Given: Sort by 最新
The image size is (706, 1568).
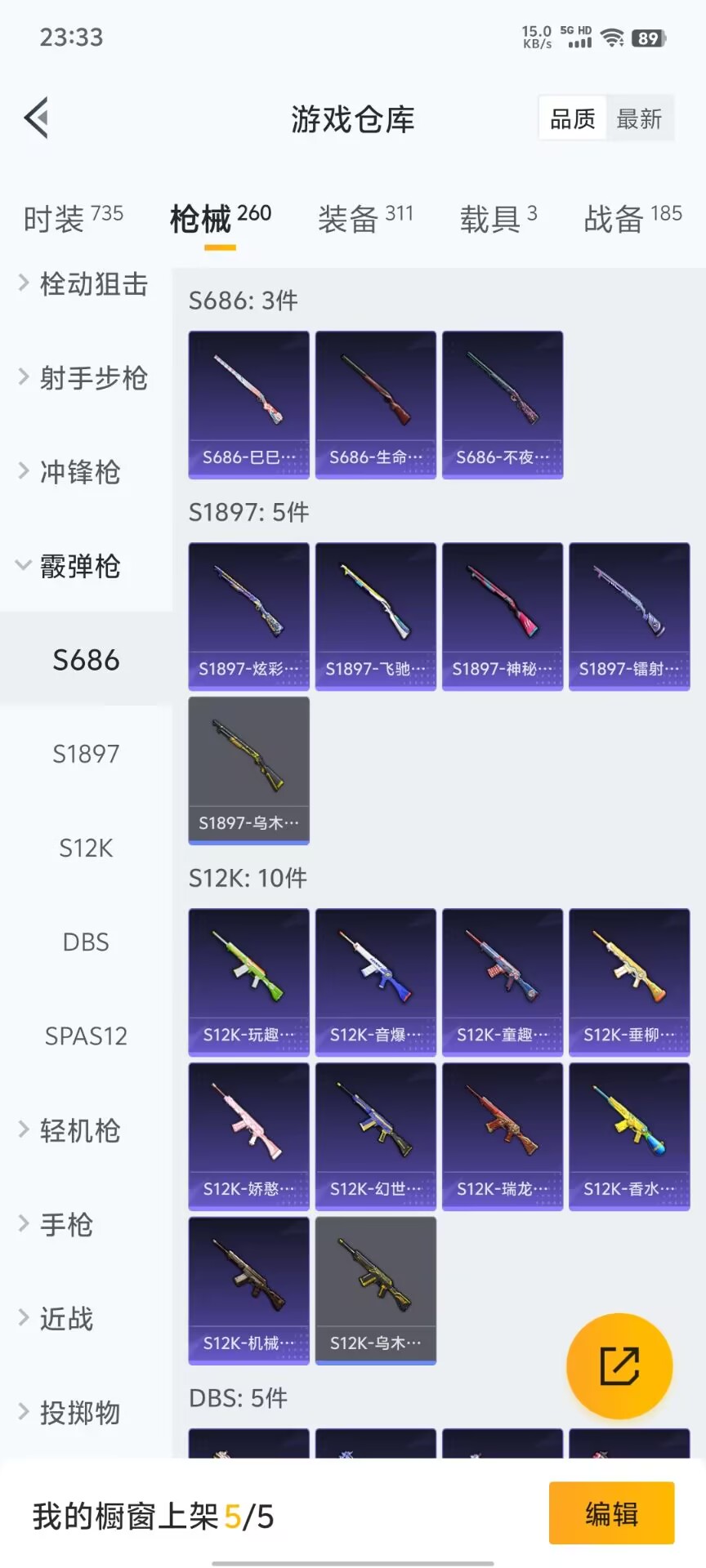Looking at the screenshot, I should [x=639, y=119].
